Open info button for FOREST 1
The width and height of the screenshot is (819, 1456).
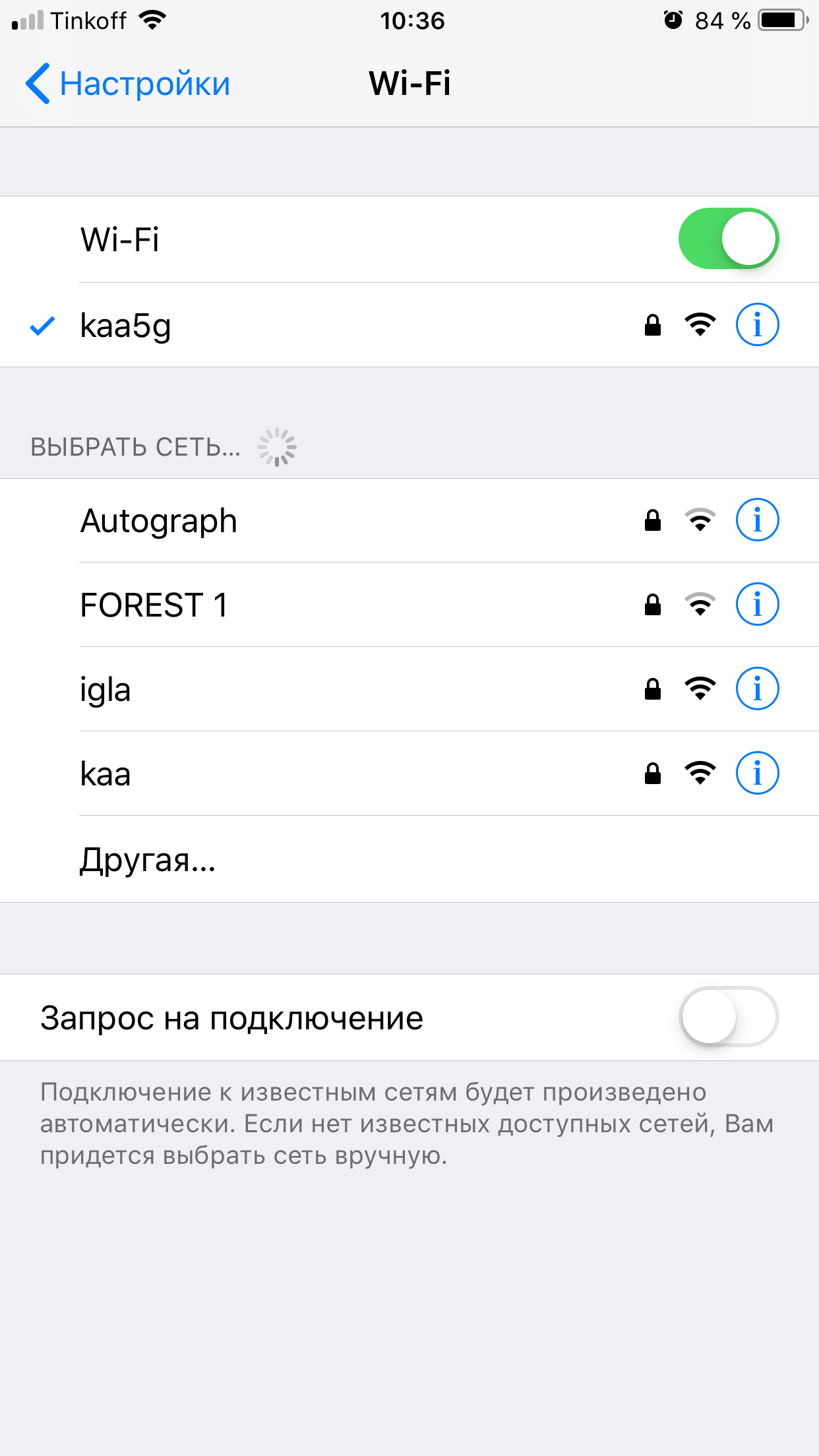757,605
